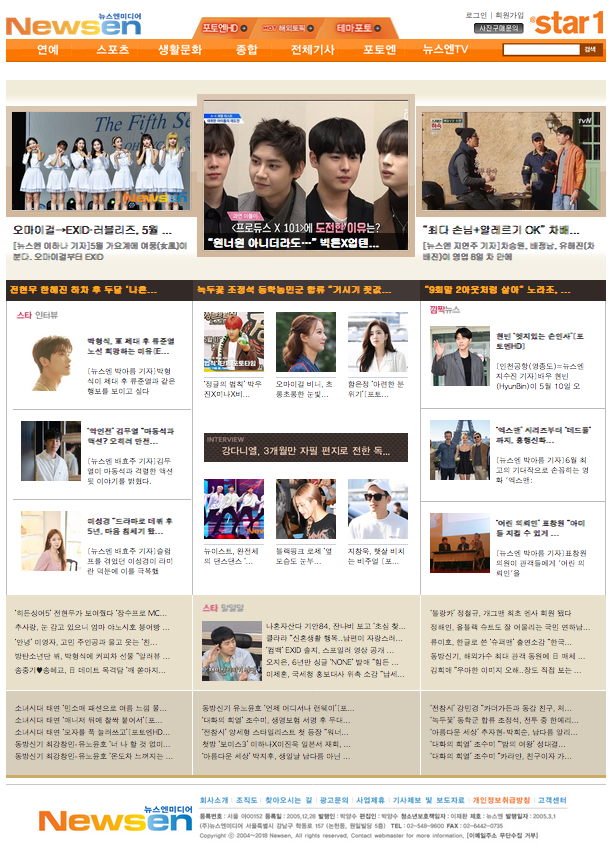Open the 포토엔 section
This screenshot has width=612, height=854.
(380, 49)
